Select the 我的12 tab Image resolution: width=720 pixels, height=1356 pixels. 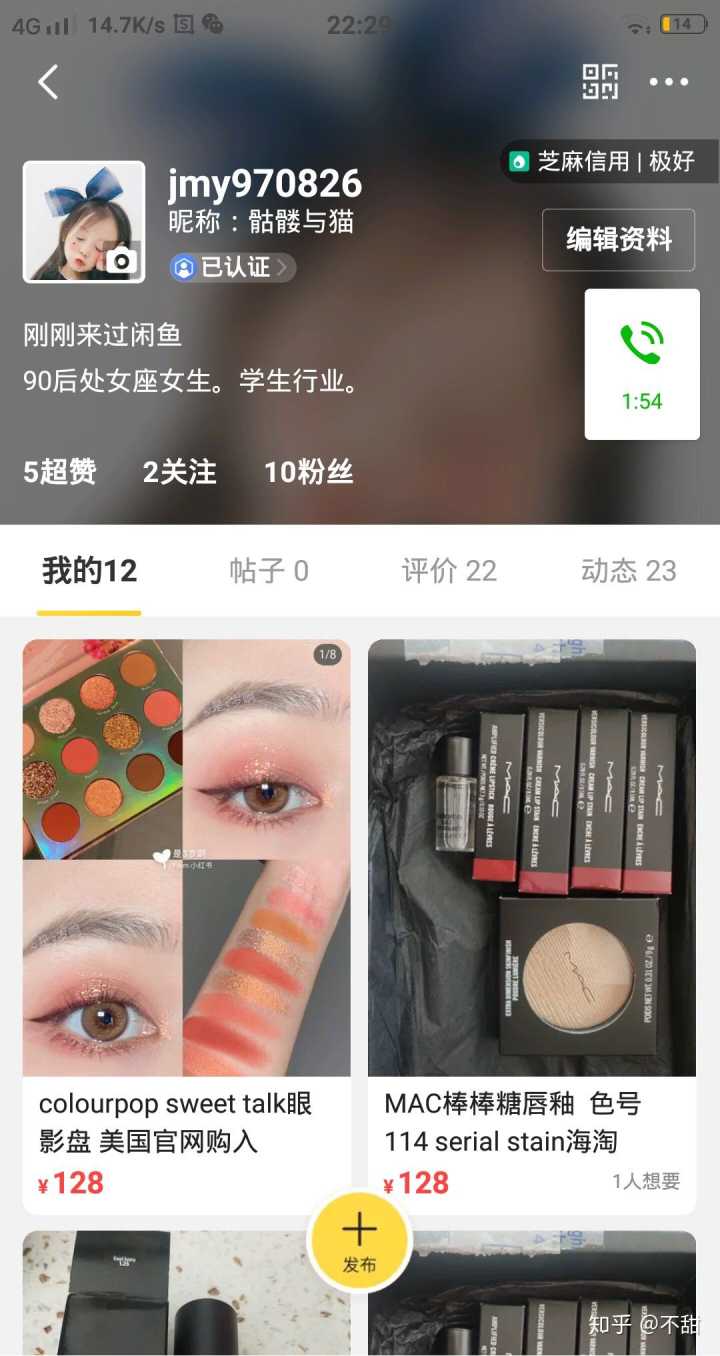tap(89, 571)
